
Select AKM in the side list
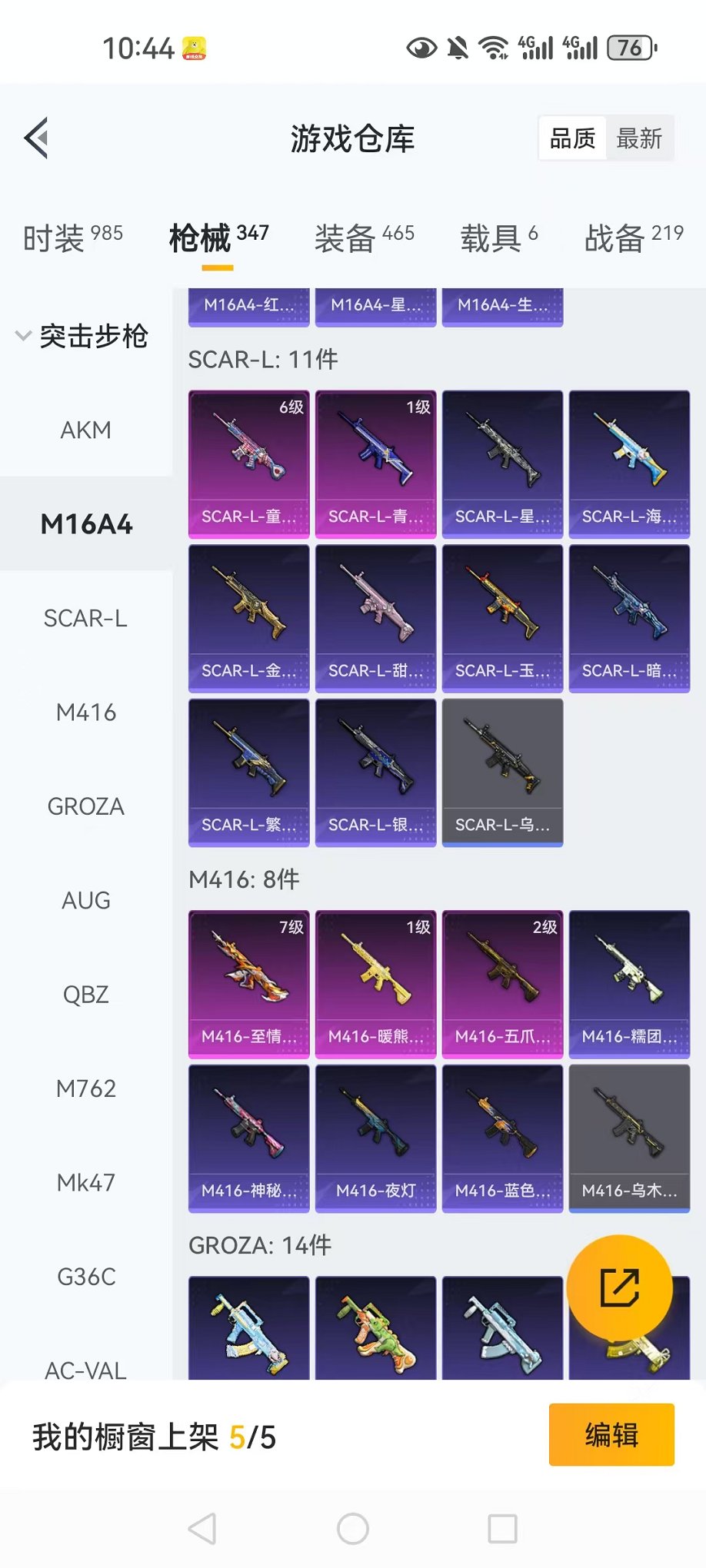(86, 430)
